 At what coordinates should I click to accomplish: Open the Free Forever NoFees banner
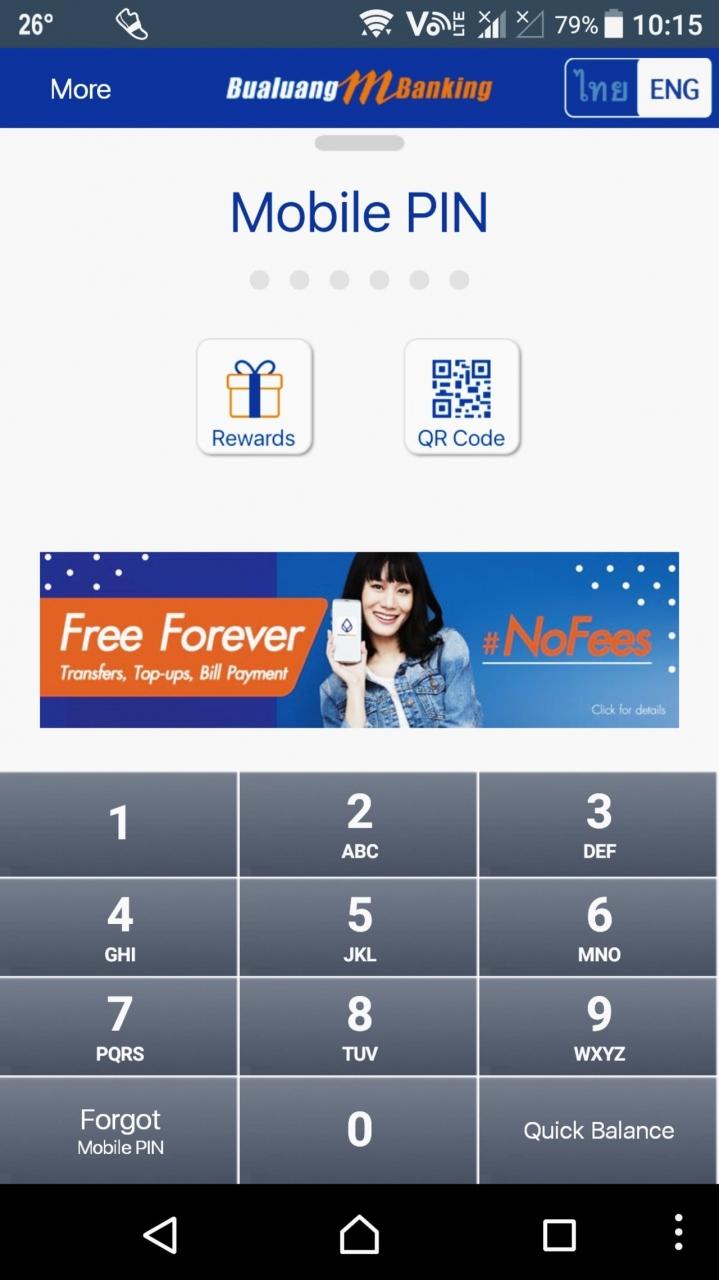[x=359, y=639]
